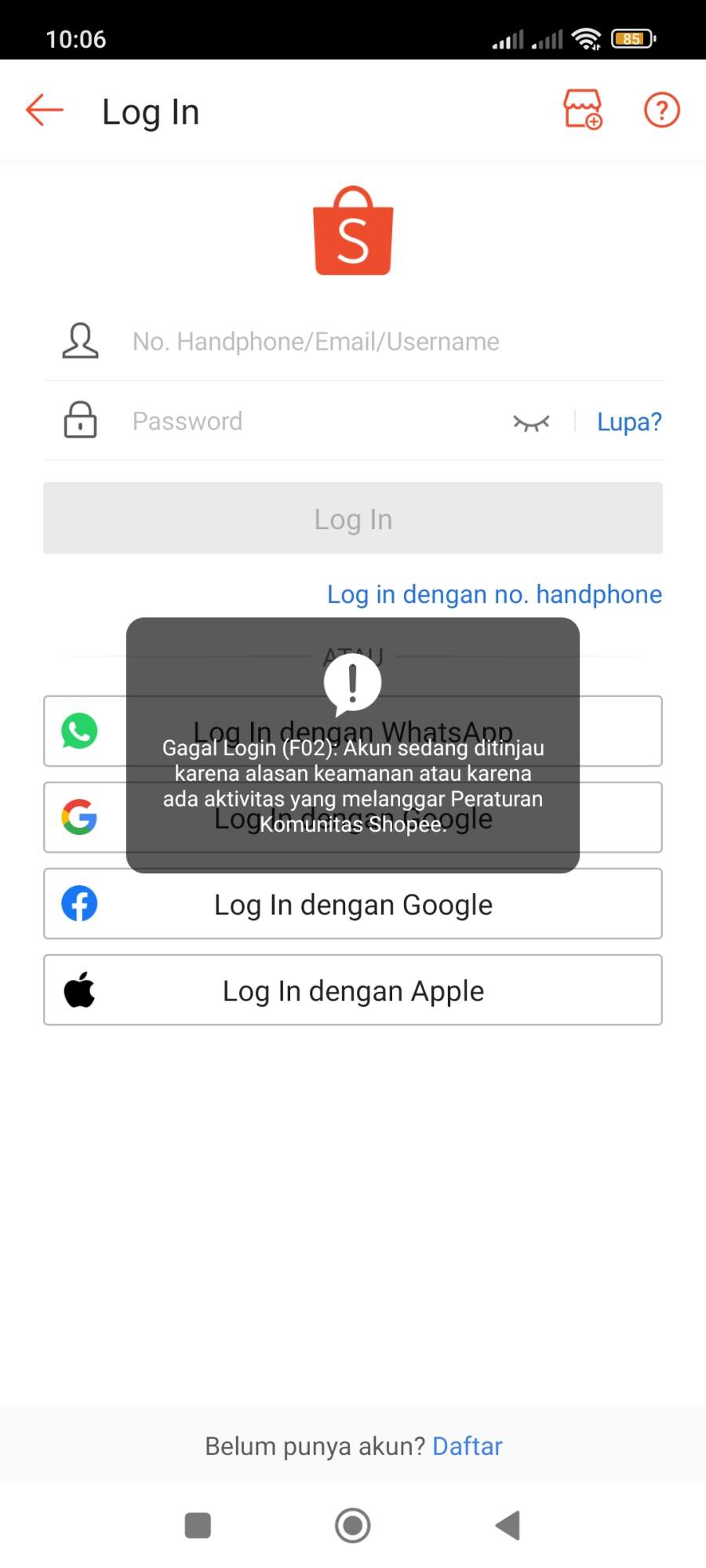
Task: Choose Log in dengan no. handphone
Action: coord(494,594)
